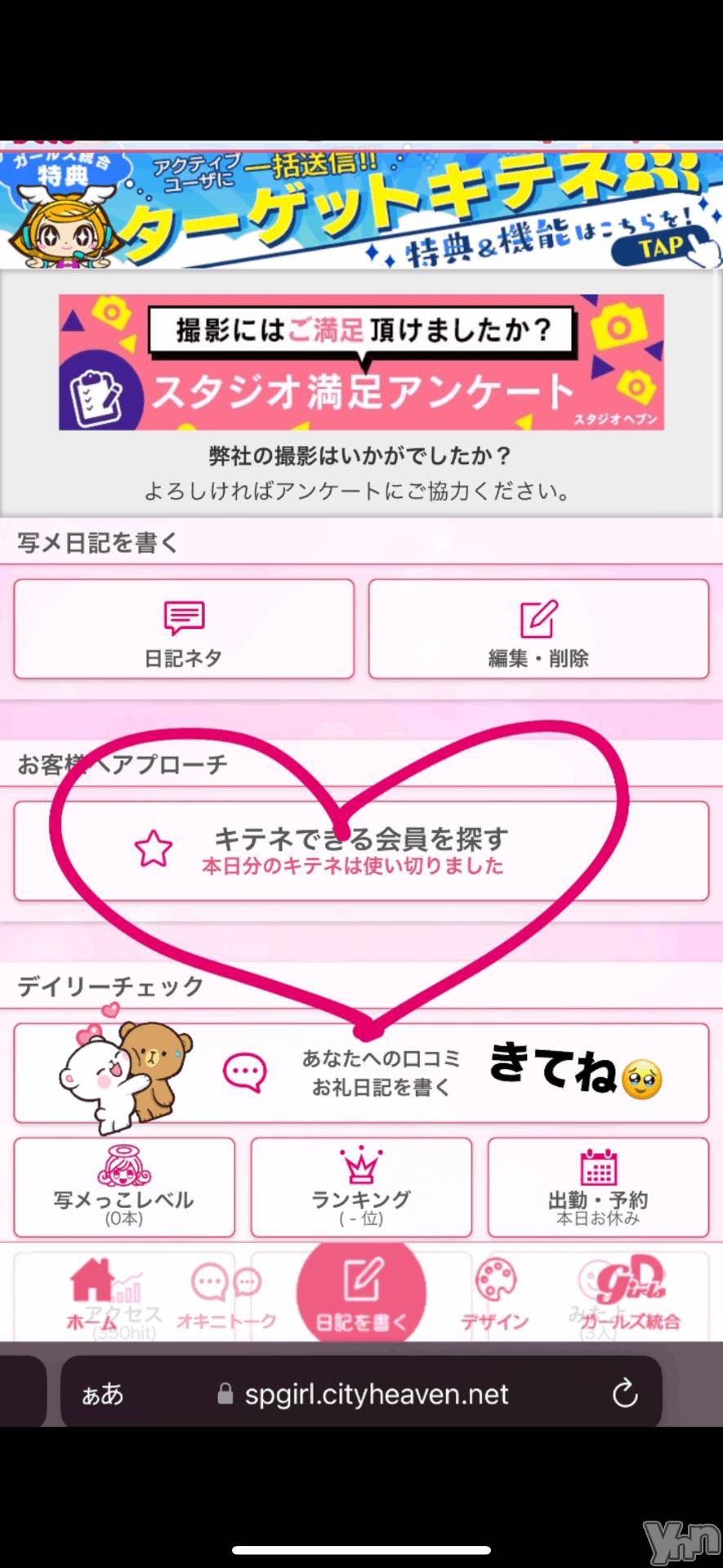Click the crown icon above ランキング
Viewport: 723px width, 1568px height.
[359, 1163]
